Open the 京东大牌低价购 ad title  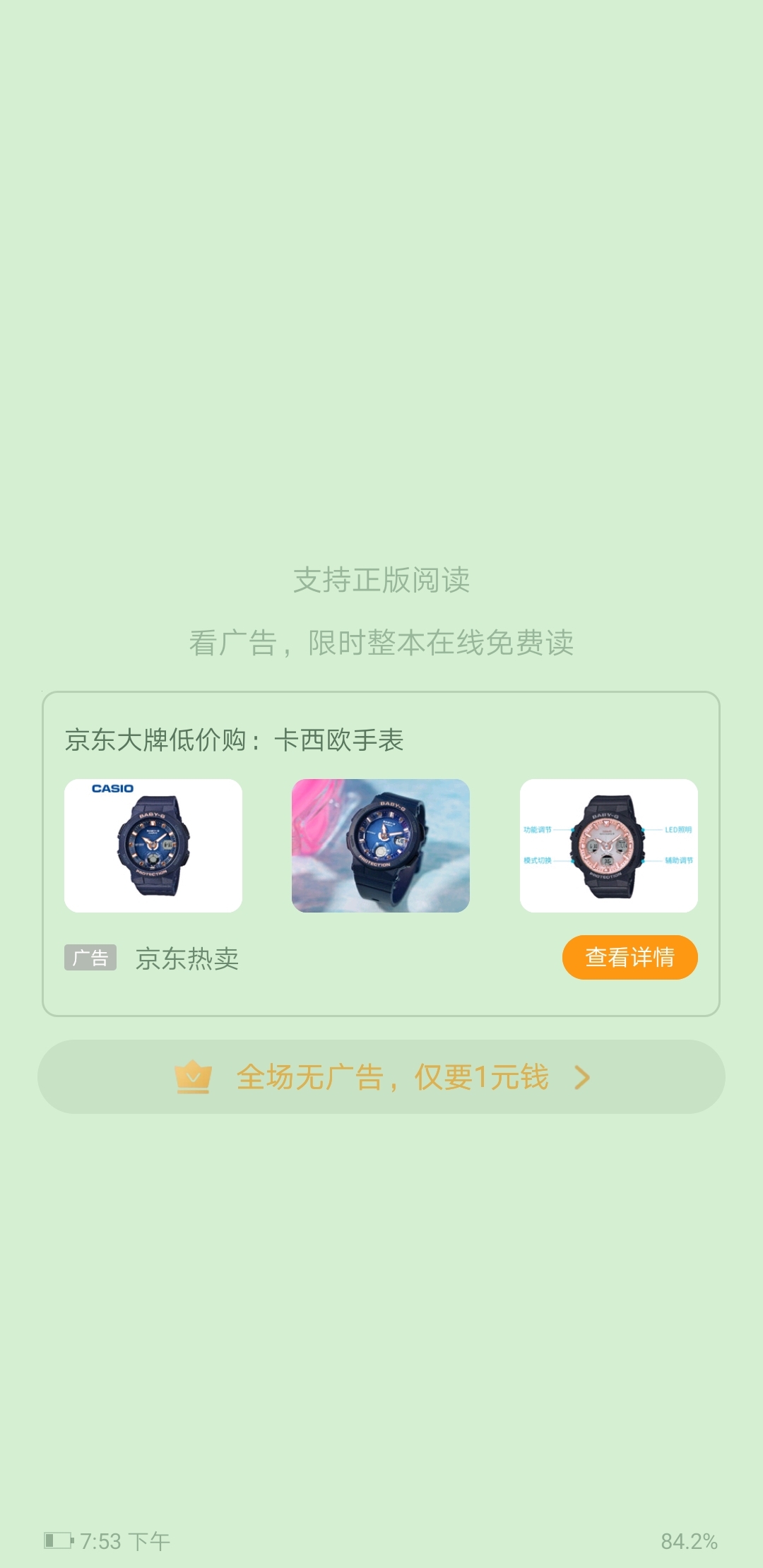click(234, 740)
